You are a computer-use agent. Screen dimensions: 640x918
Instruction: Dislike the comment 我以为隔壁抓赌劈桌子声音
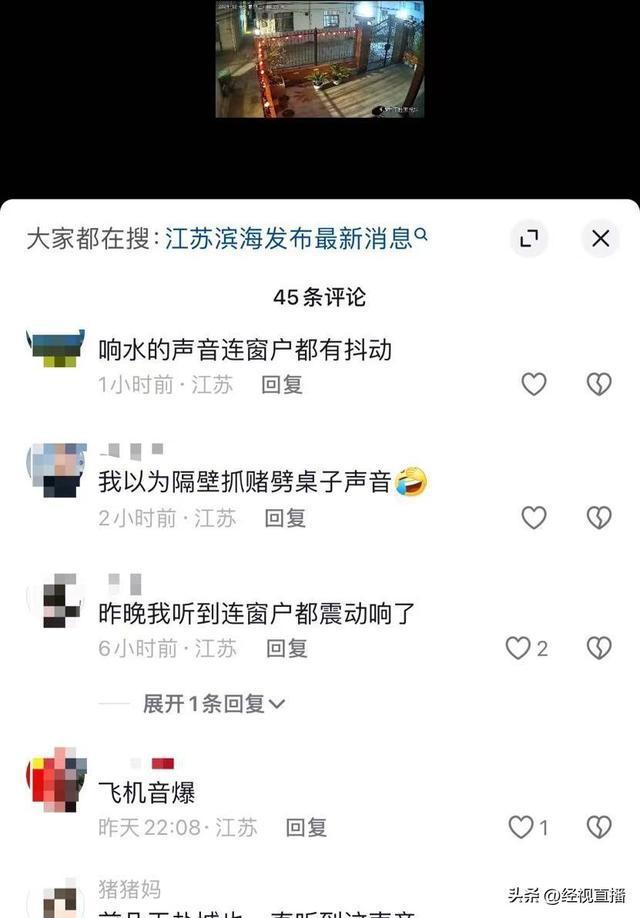coord(598,517)
